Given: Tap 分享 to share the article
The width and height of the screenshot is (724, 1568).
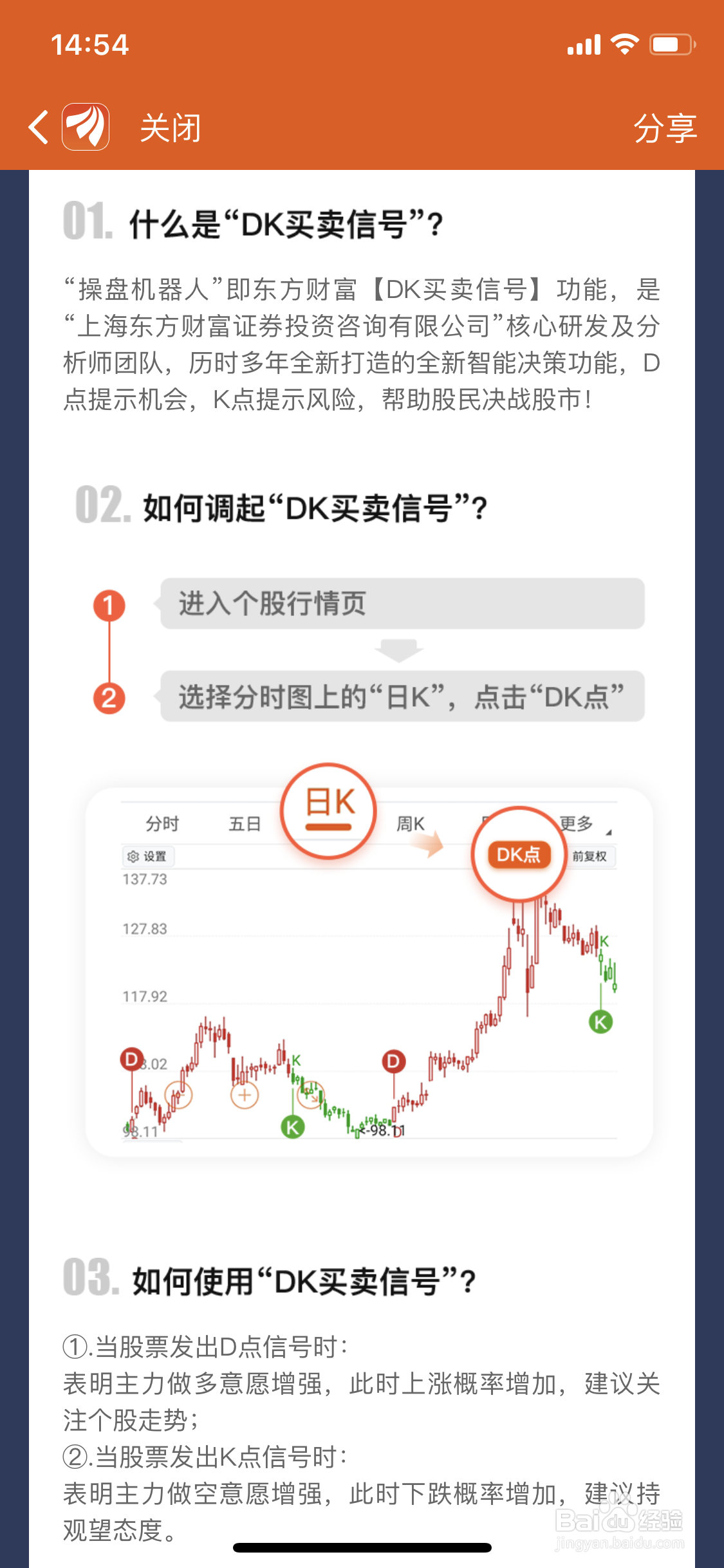Looking at the screenshot, I should 665,127.
